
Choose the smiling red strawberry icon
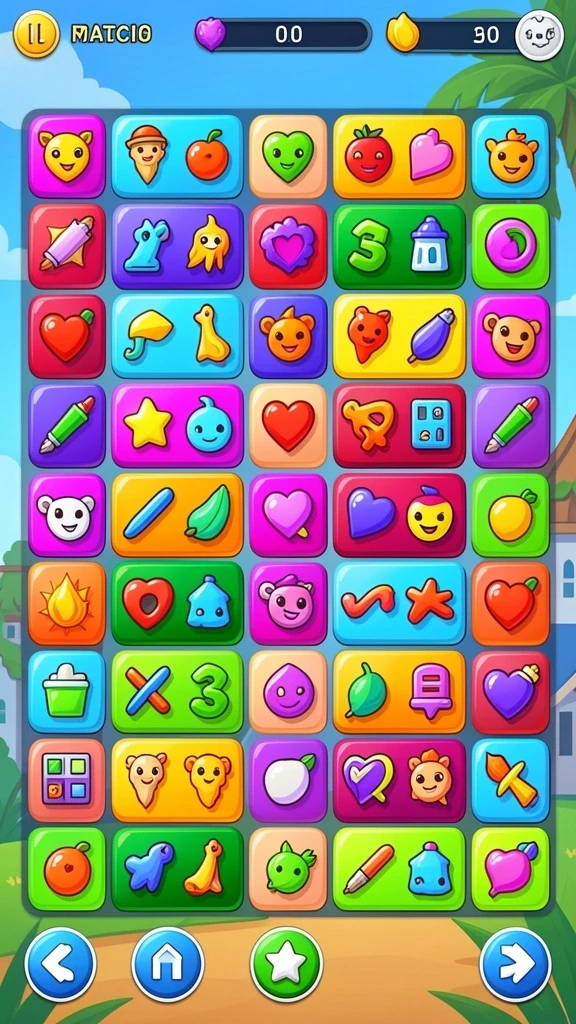tap(369, 155)
